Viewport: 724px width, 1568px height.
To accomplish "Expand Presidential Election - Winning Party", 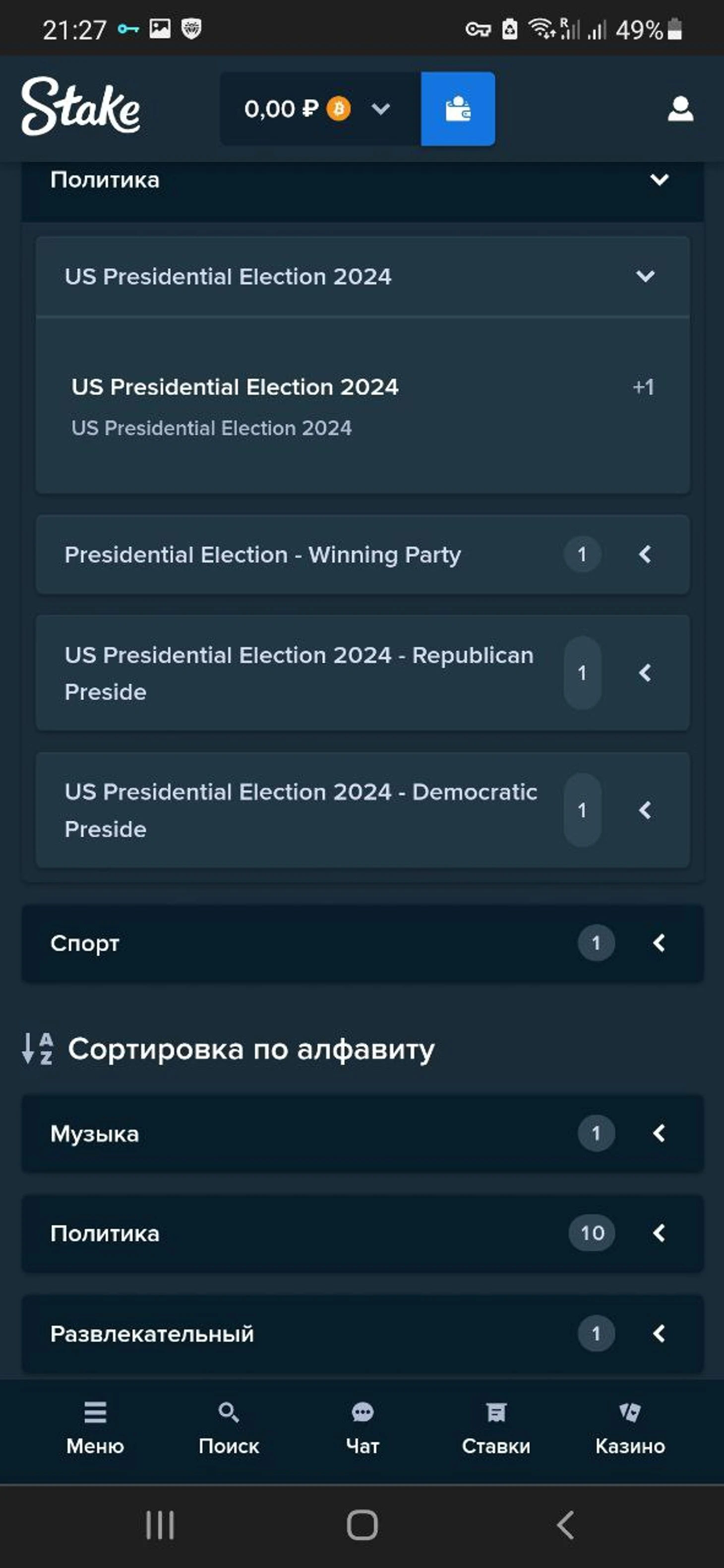I will 362,554.
